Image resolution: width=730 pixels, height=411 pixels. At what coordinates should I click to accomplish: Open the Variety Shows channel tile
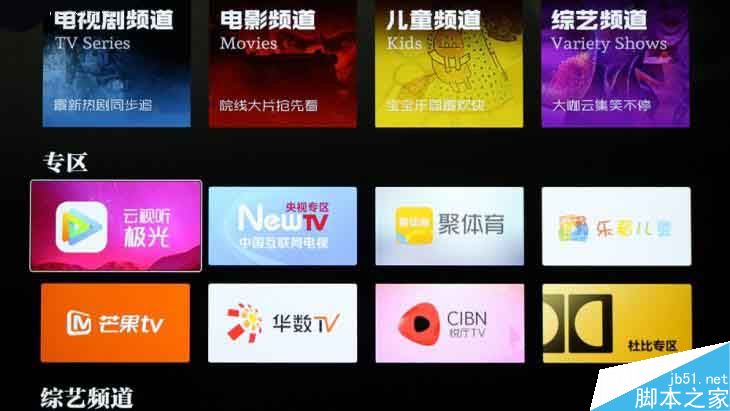[615, 64]
